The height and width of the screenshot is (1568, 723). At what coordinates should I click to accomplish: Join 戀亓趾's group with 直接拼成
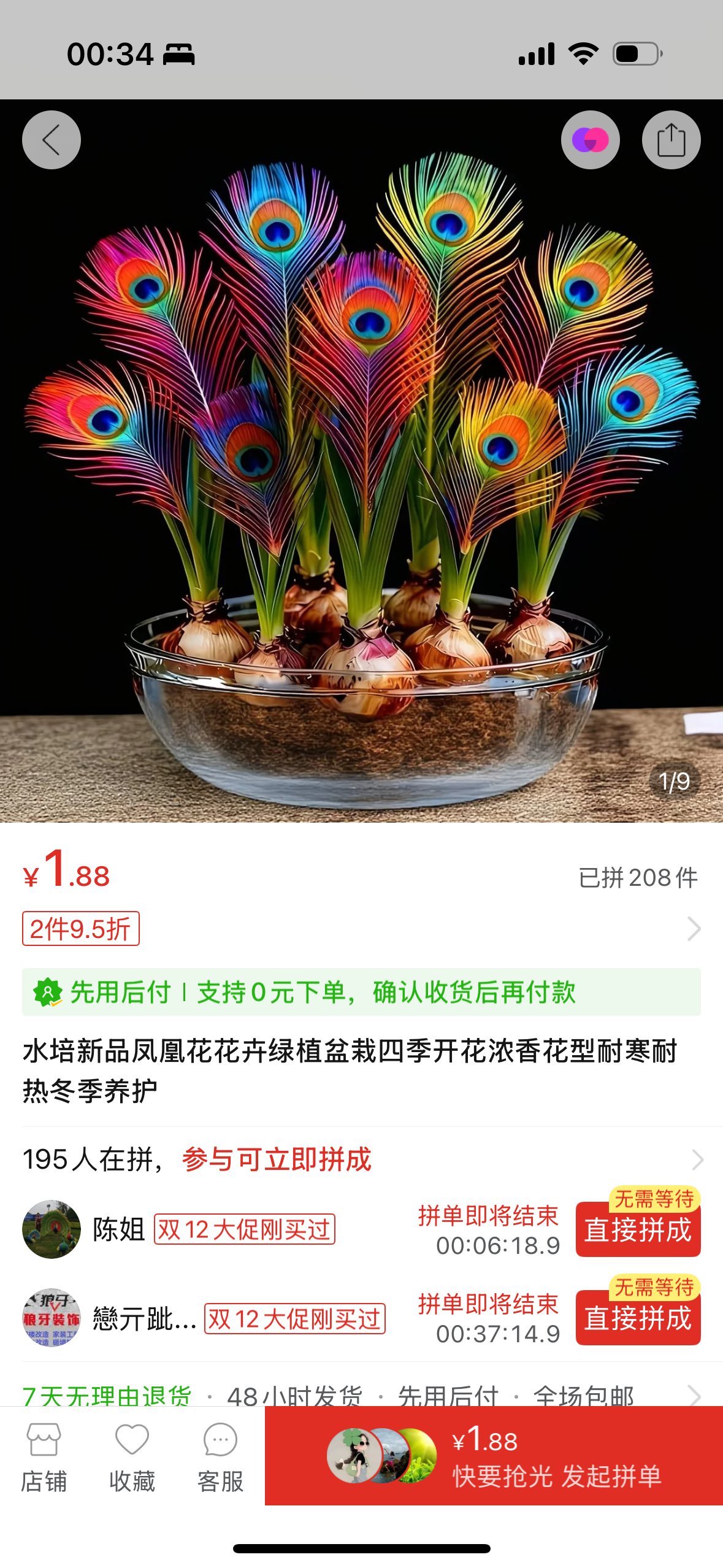tap(638, 1318)
